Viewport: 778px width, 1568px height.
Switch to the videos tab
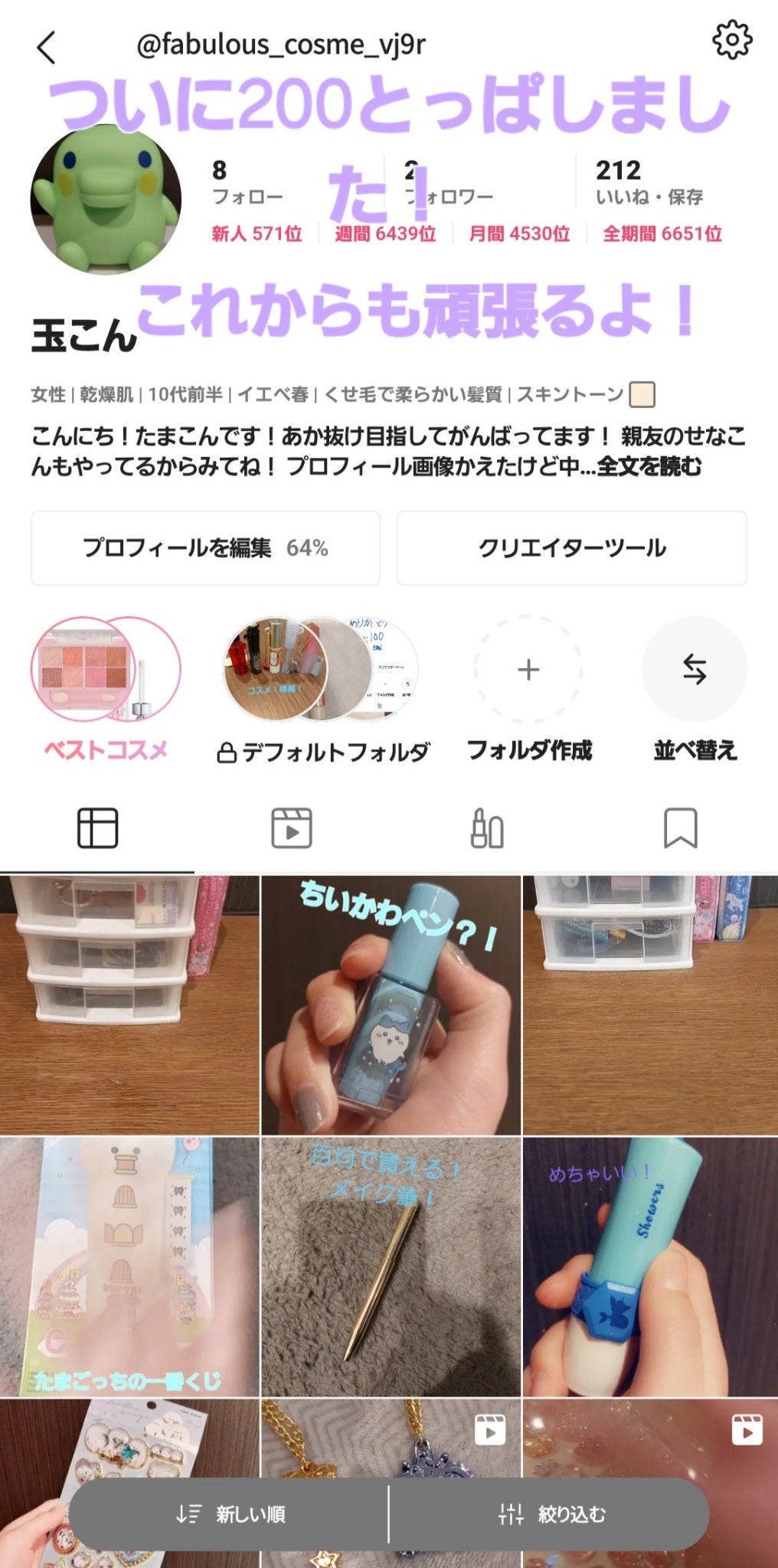point(292,828)
